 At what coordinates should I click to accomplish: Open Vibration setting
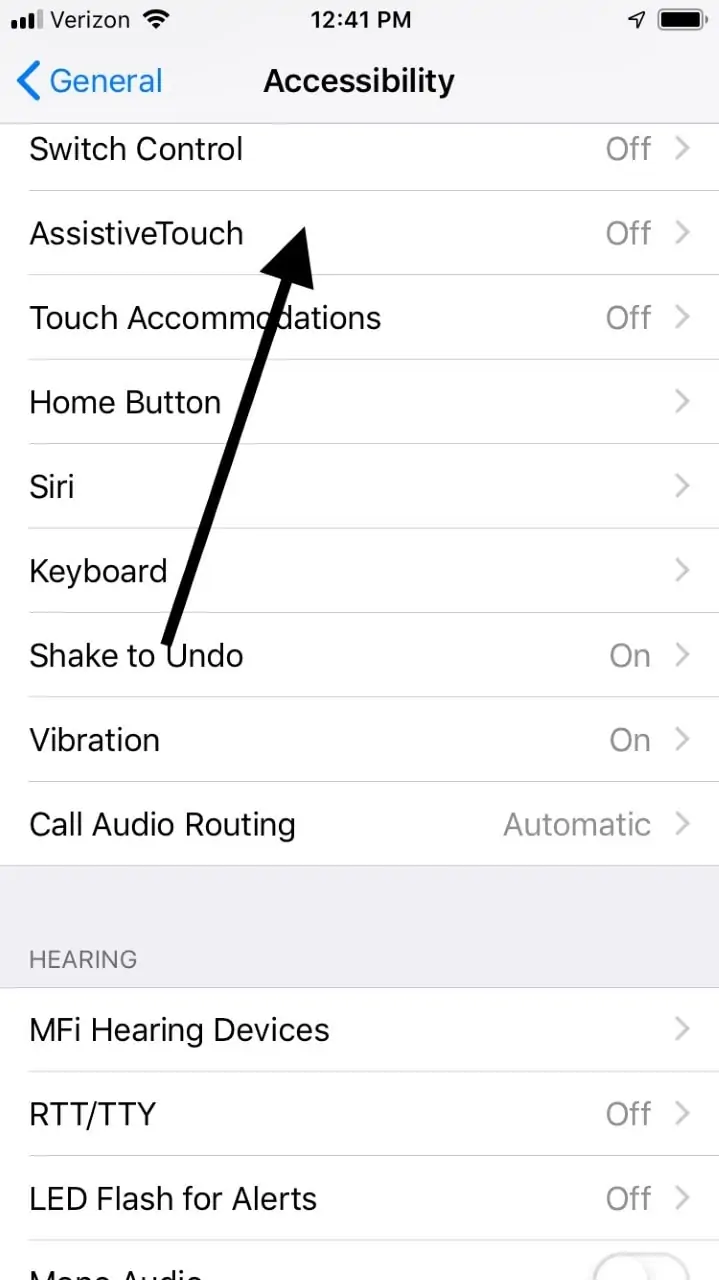(x=359, y=740)
